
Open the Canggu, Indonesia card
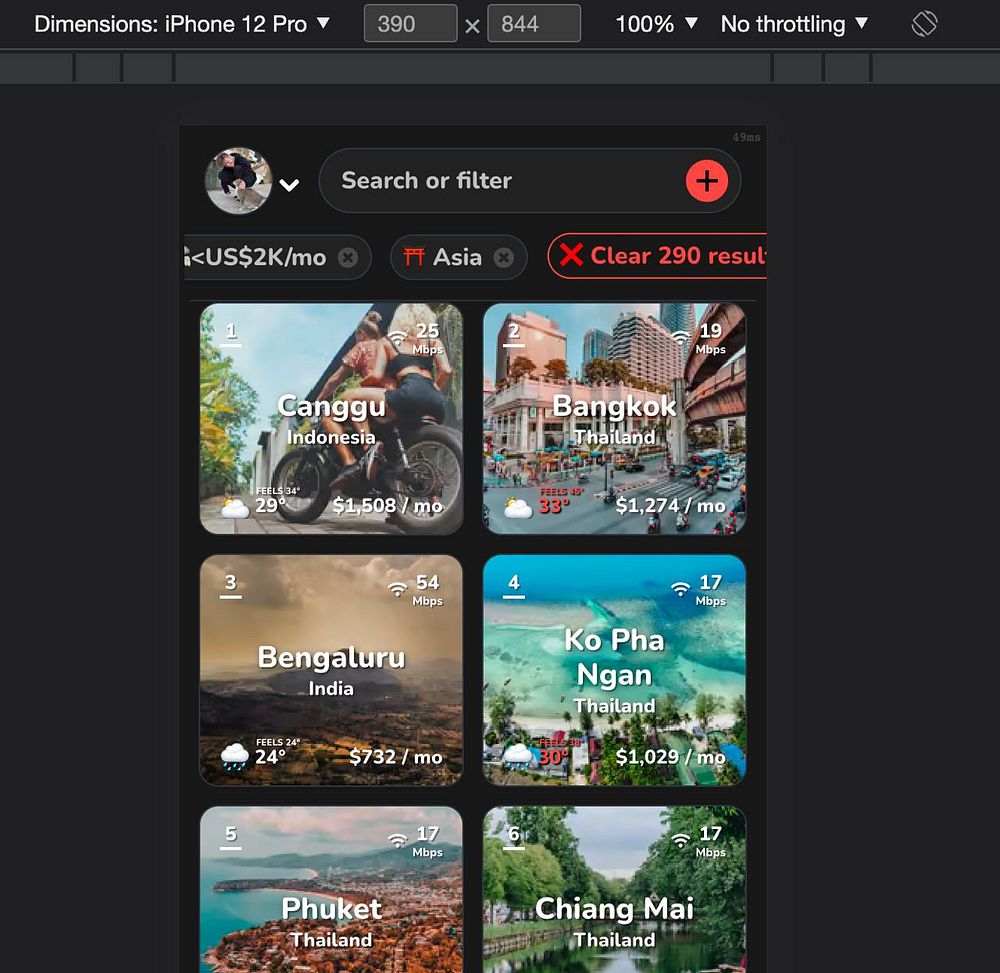(x=331, y=419)
